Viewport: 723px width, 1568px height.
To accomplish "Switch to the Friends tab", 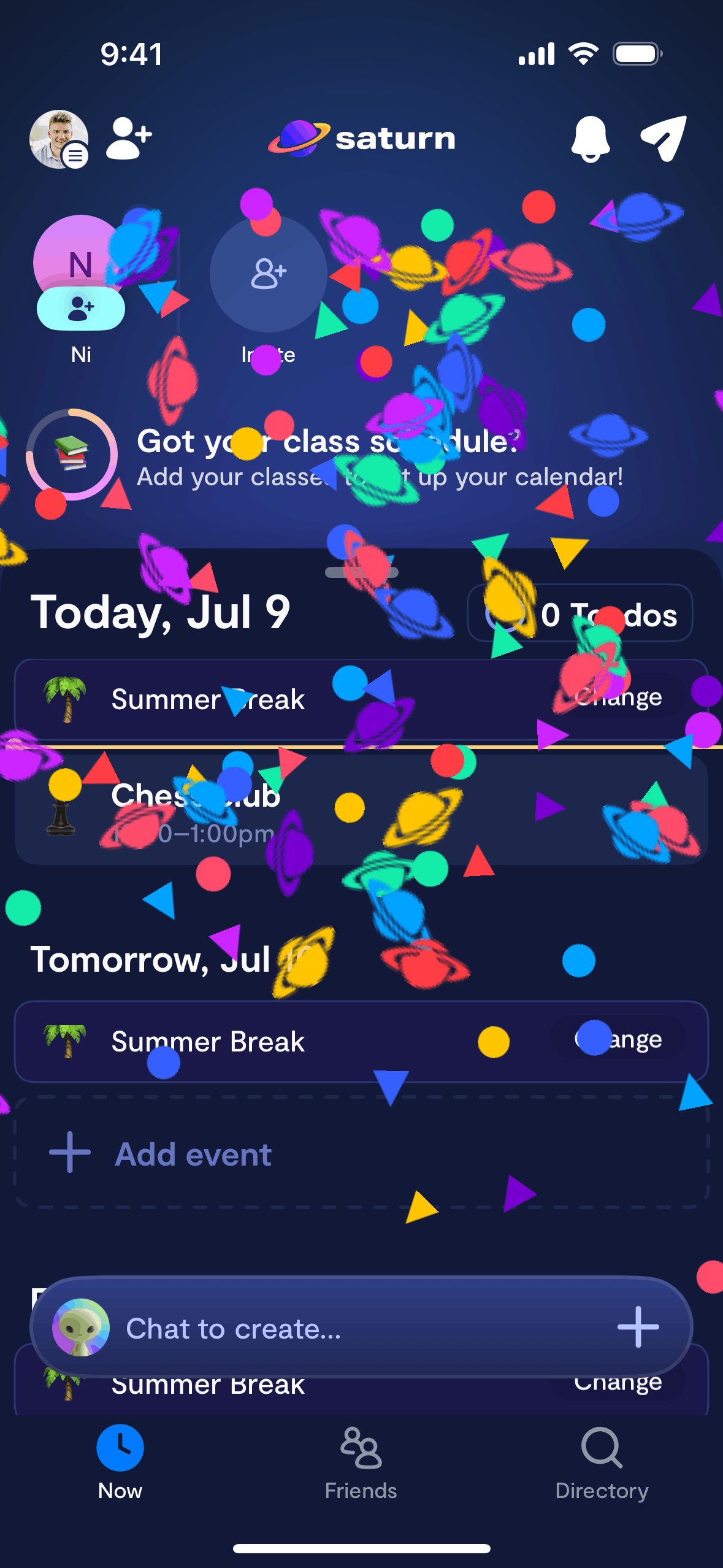I will 361,1462.
